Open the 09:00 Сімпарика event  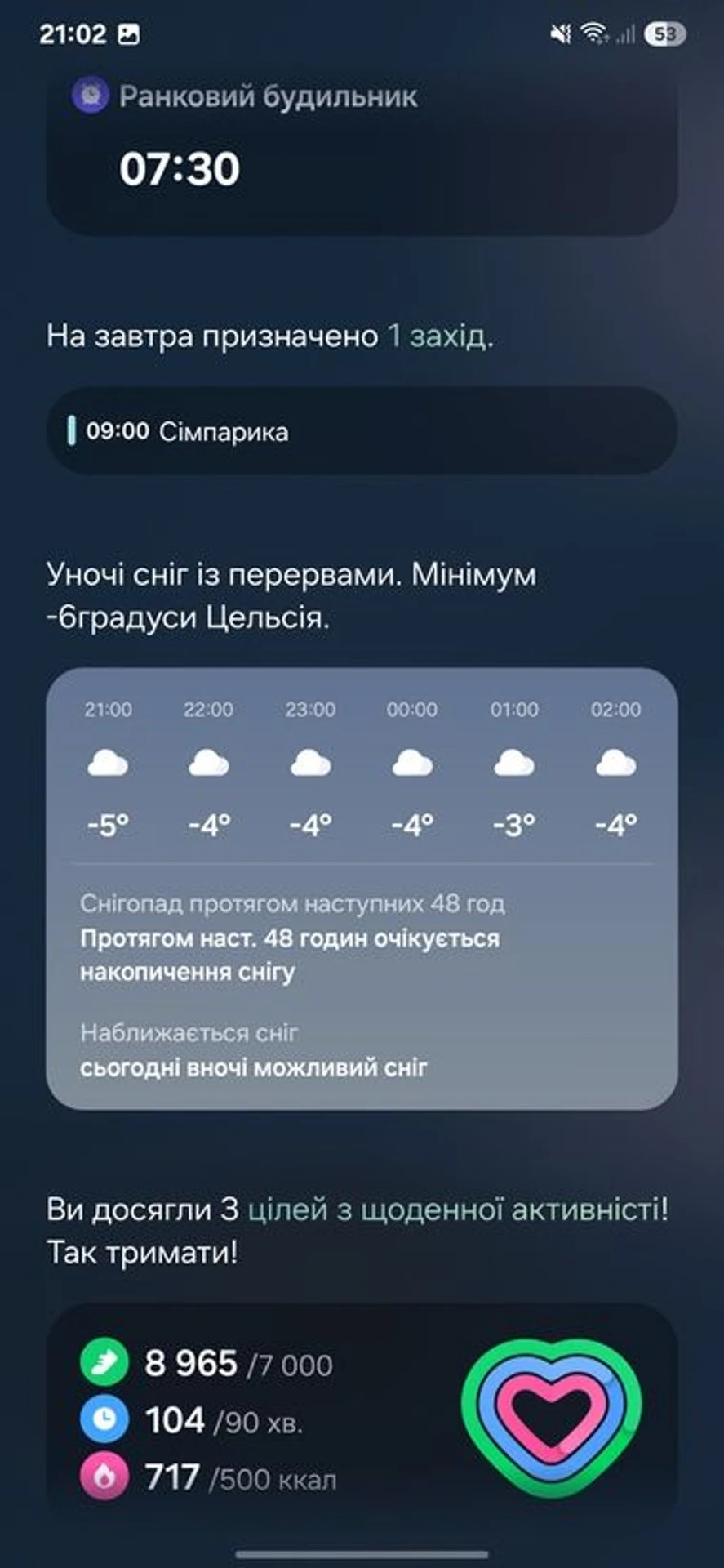(362, 431)
